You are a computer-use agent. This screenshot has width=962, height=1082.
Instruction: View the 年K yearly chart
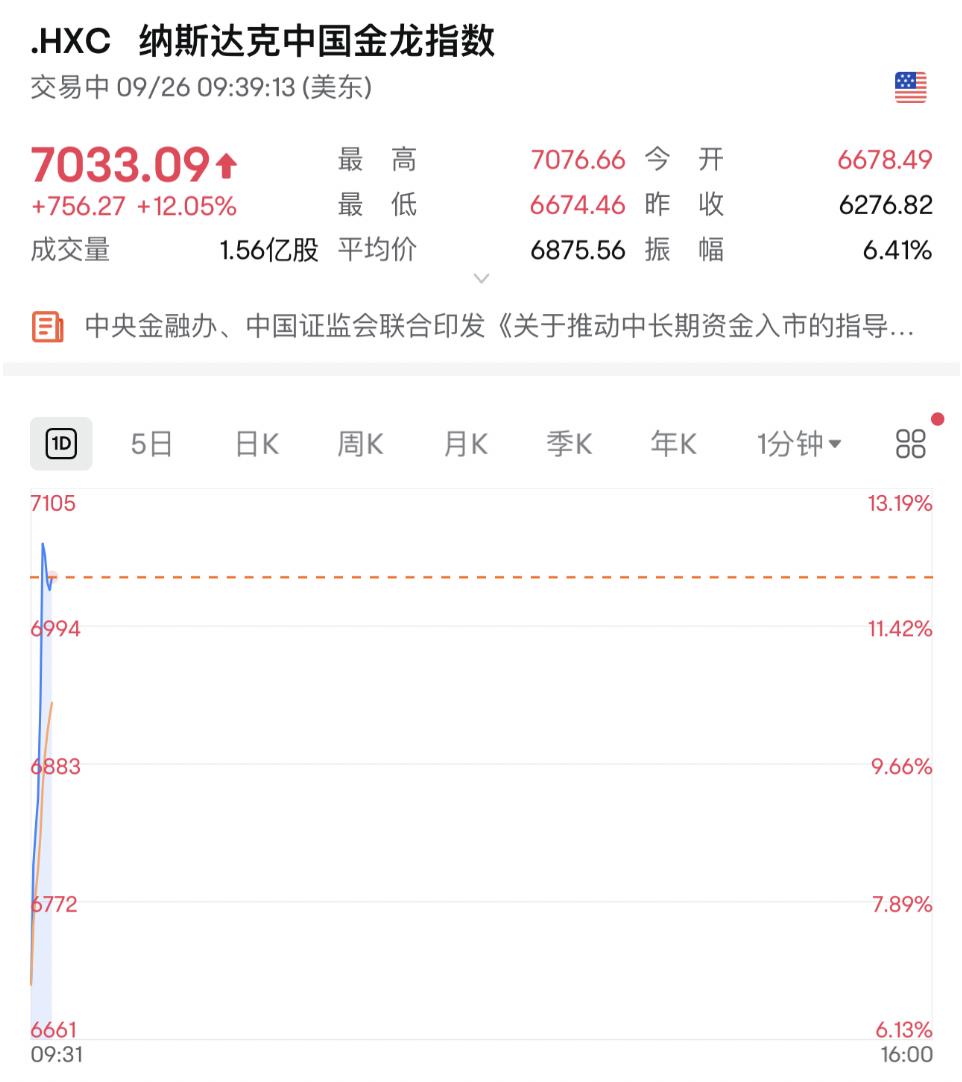pos(673,444)
